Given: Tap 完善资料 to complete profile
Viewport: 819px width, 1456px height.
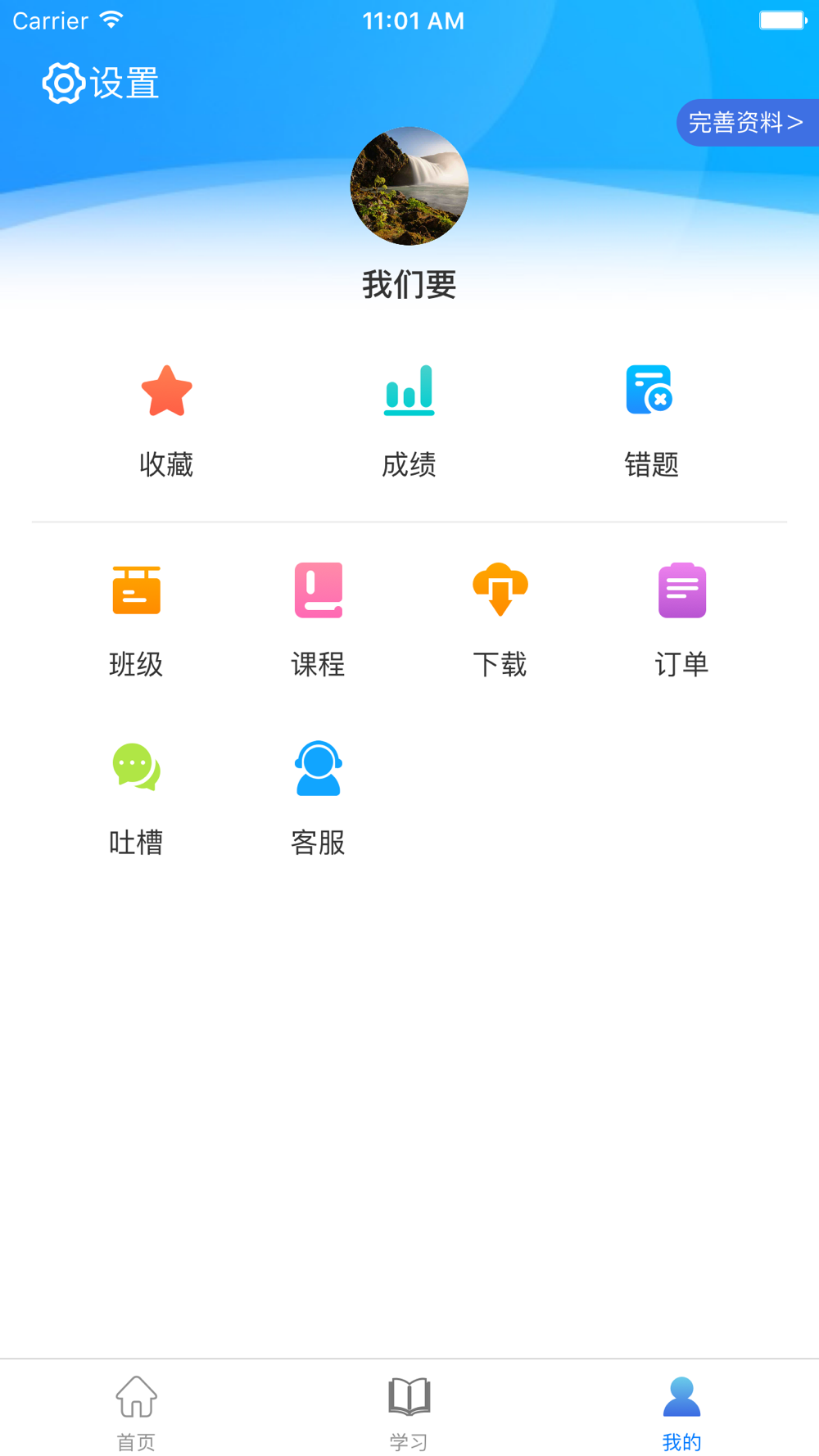Looking at the screenshot, I should 746,123.
